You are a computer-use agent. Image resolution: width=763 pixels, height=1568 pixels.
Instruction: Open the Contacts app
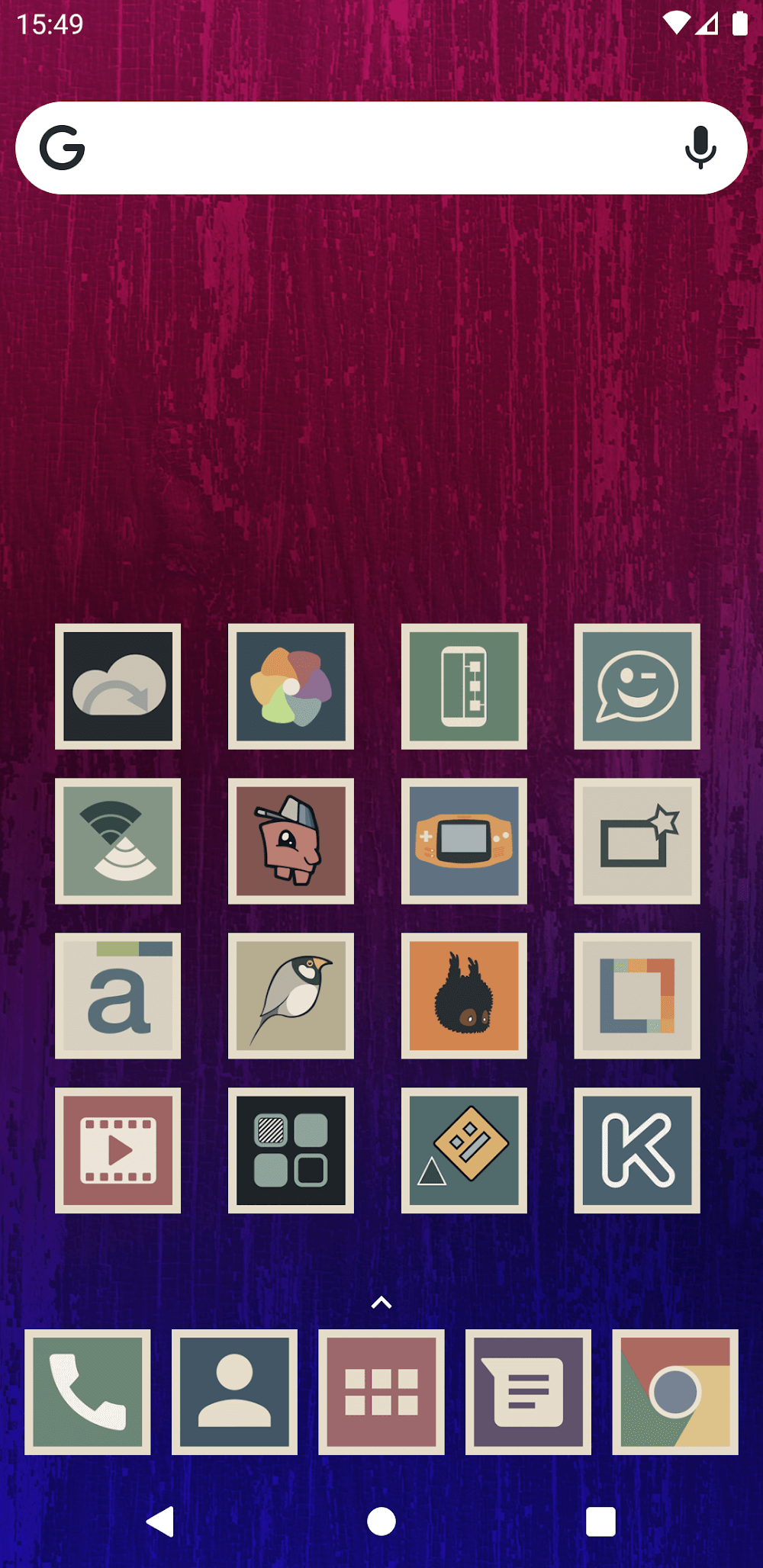coord(234,1392)
